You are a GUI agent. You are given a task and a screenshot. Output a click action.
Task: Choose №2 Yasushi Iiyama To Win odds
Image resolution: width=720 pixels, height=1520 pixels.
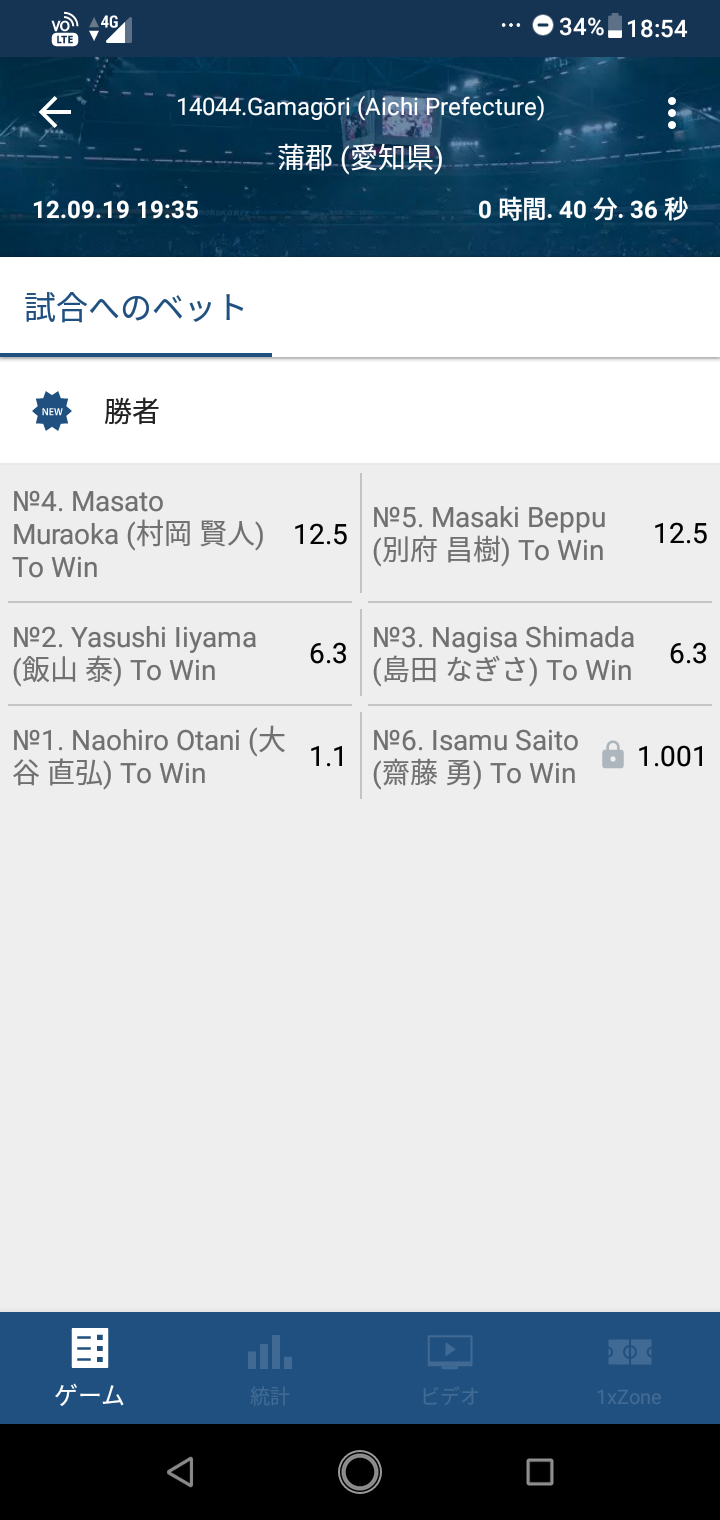pyautogui.click(x=180, y=654)
